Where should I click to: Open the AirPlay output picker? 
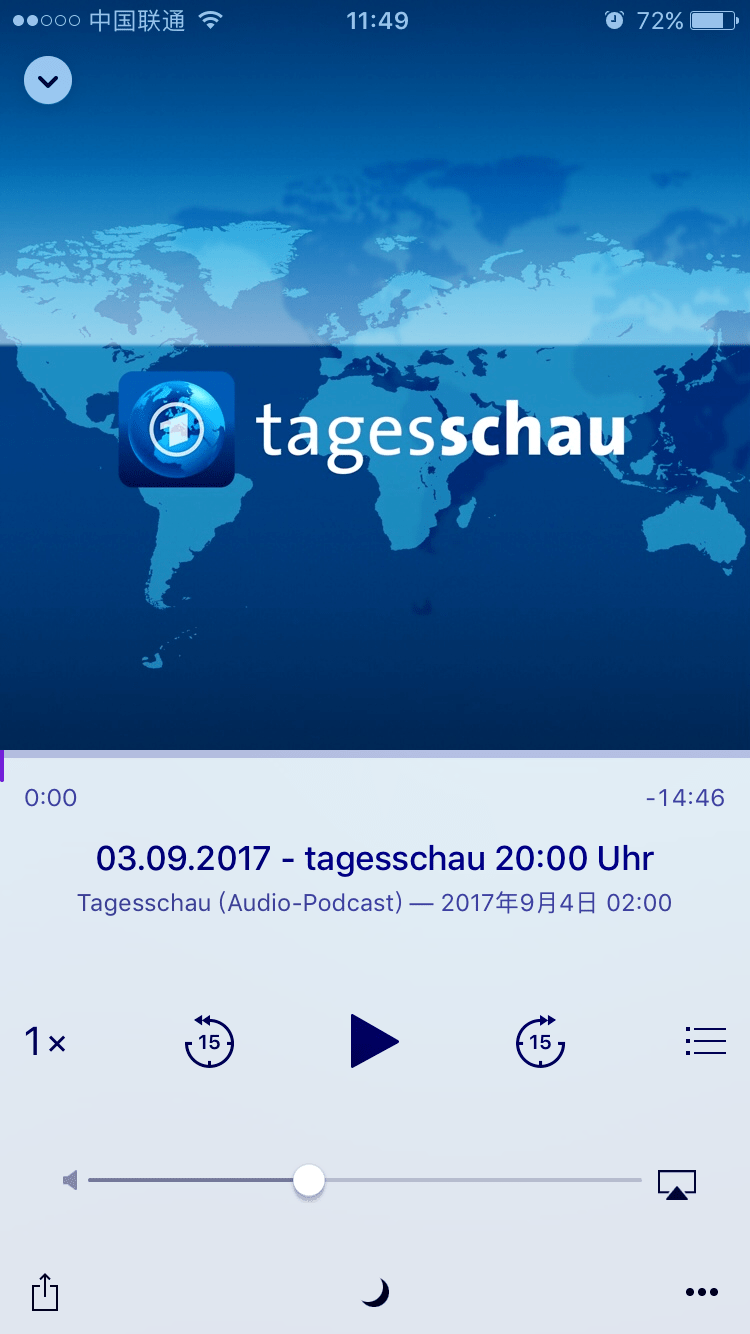click(677, 1184)
